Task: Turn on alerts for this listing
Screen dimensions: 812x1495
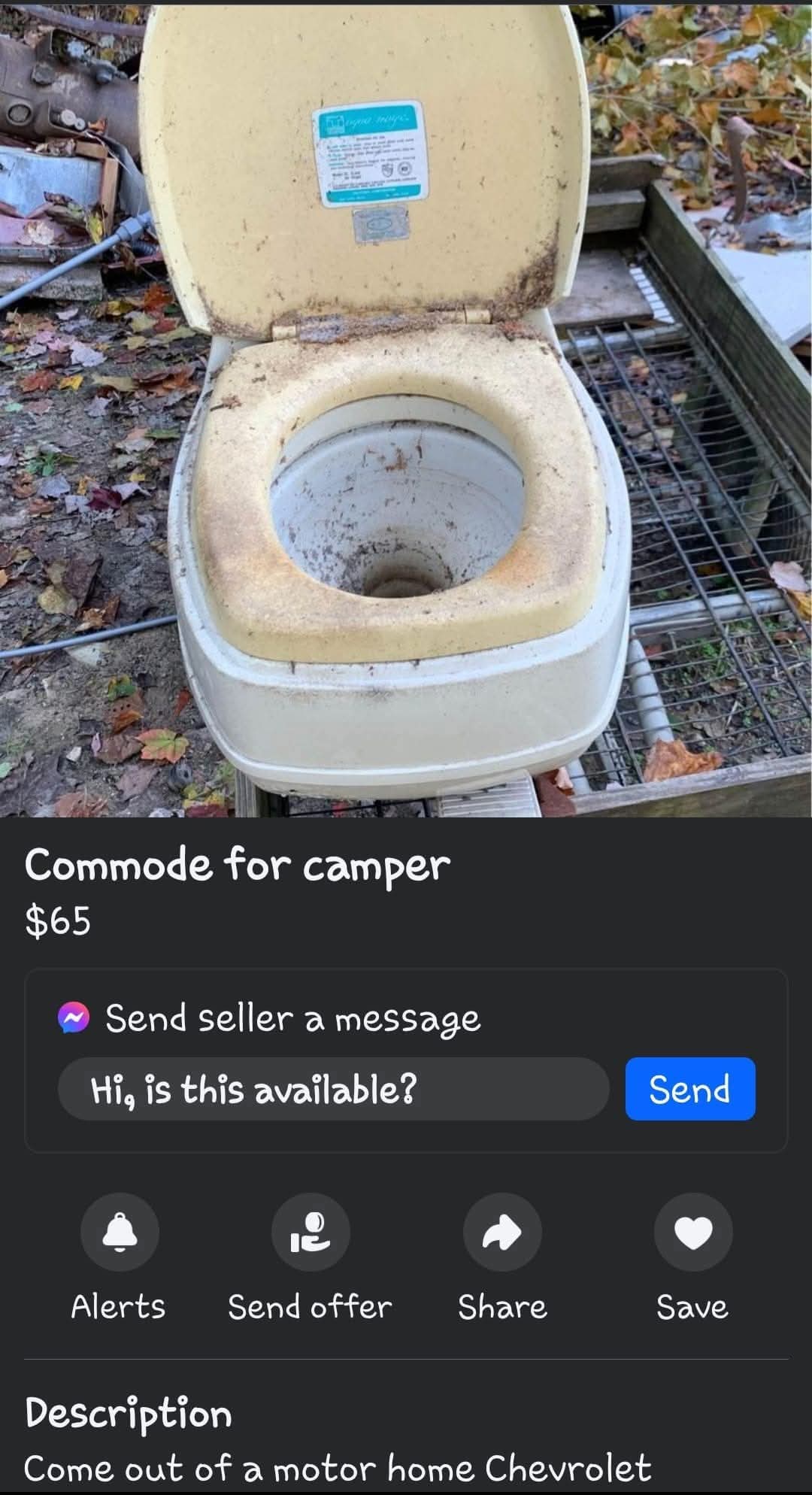Action: (x=120, y=1232)
